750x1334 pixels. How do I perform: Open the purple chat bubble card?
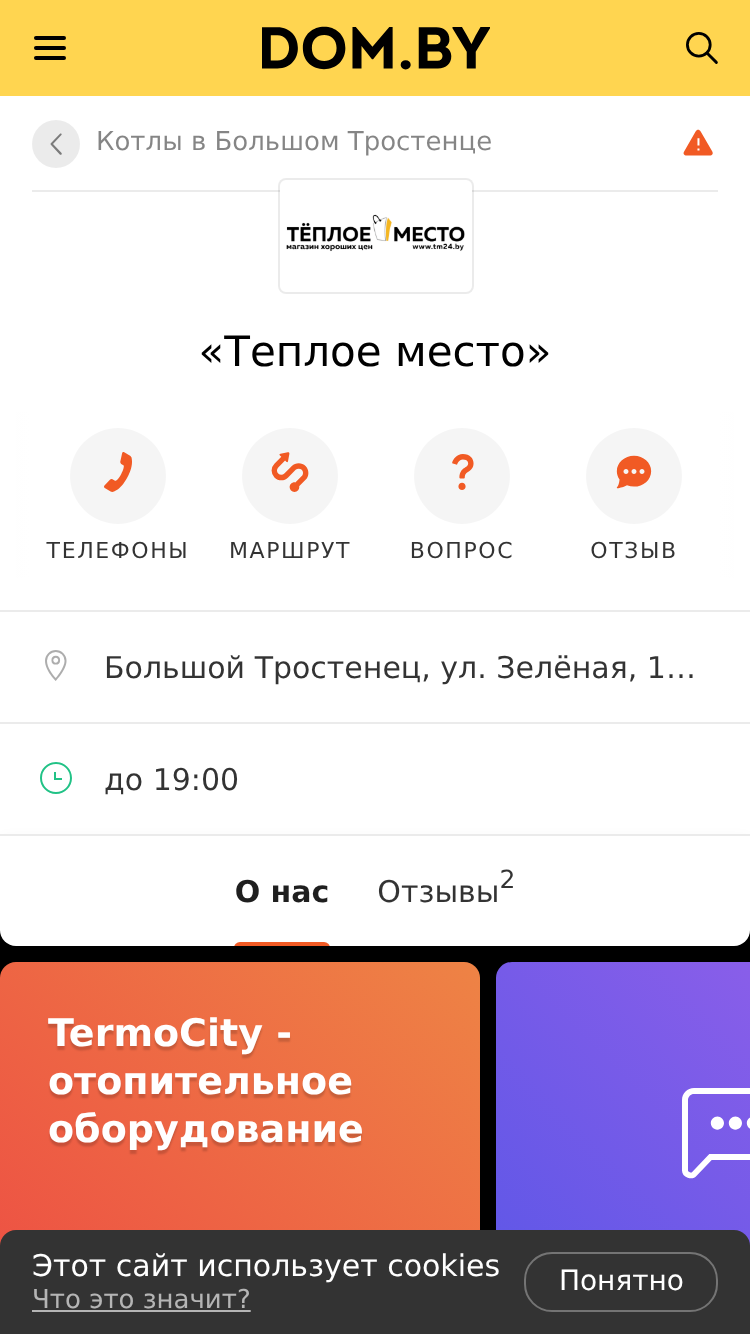click(623, 1096)
